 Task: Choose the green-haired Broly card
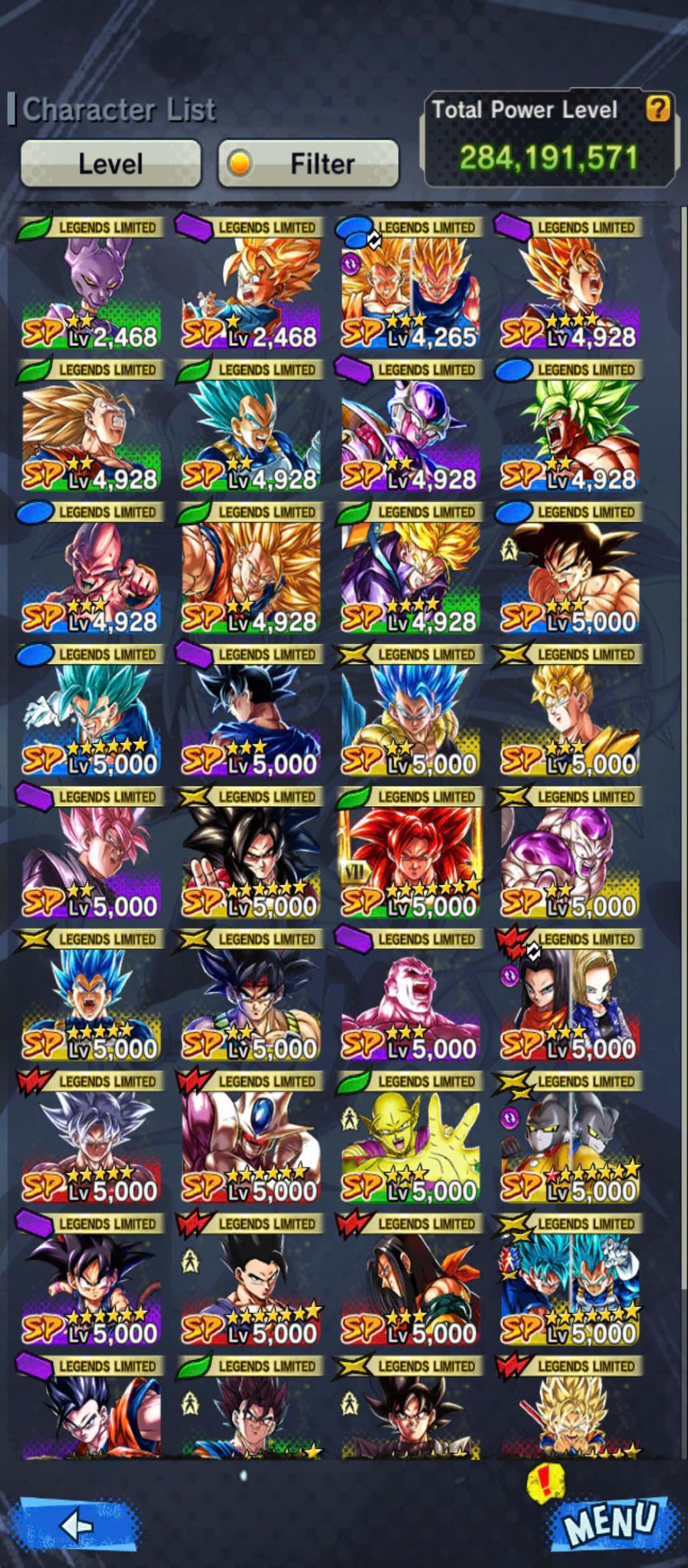coord(570,427)
